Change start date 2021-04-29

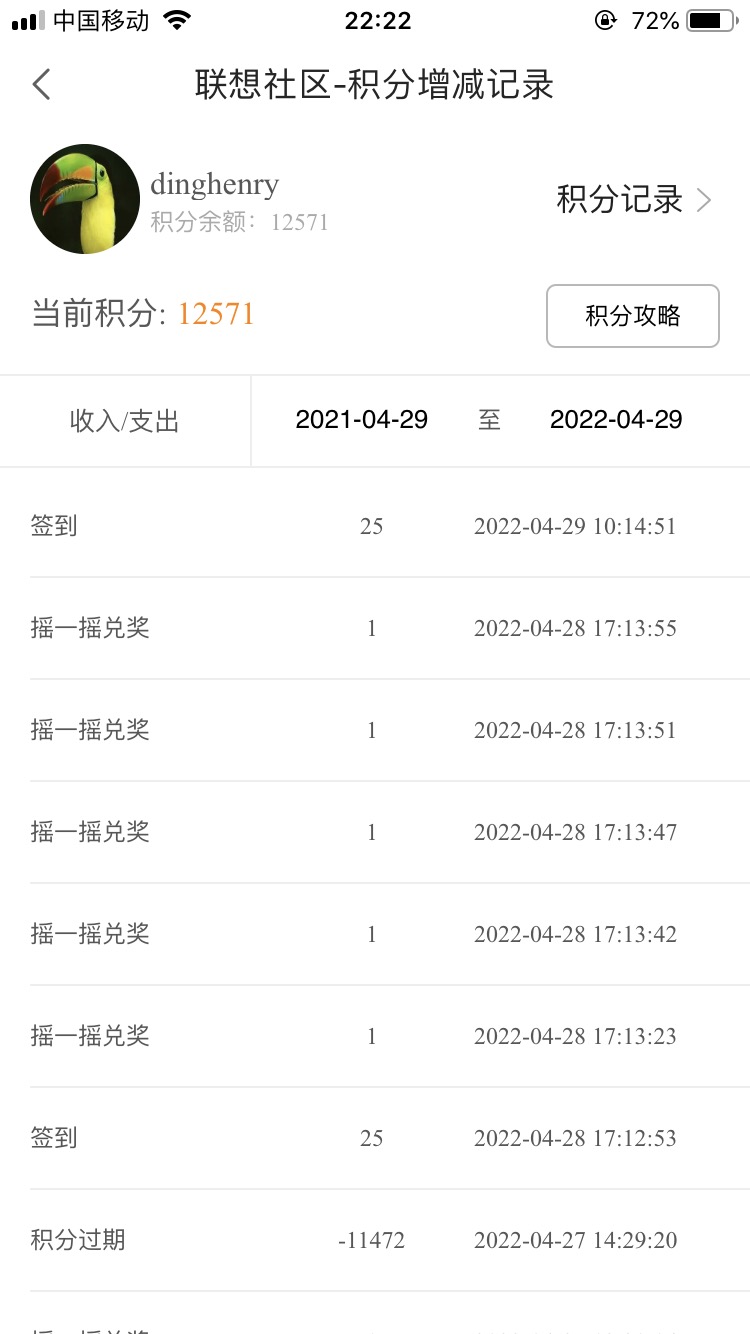click(x=362, y=420)
